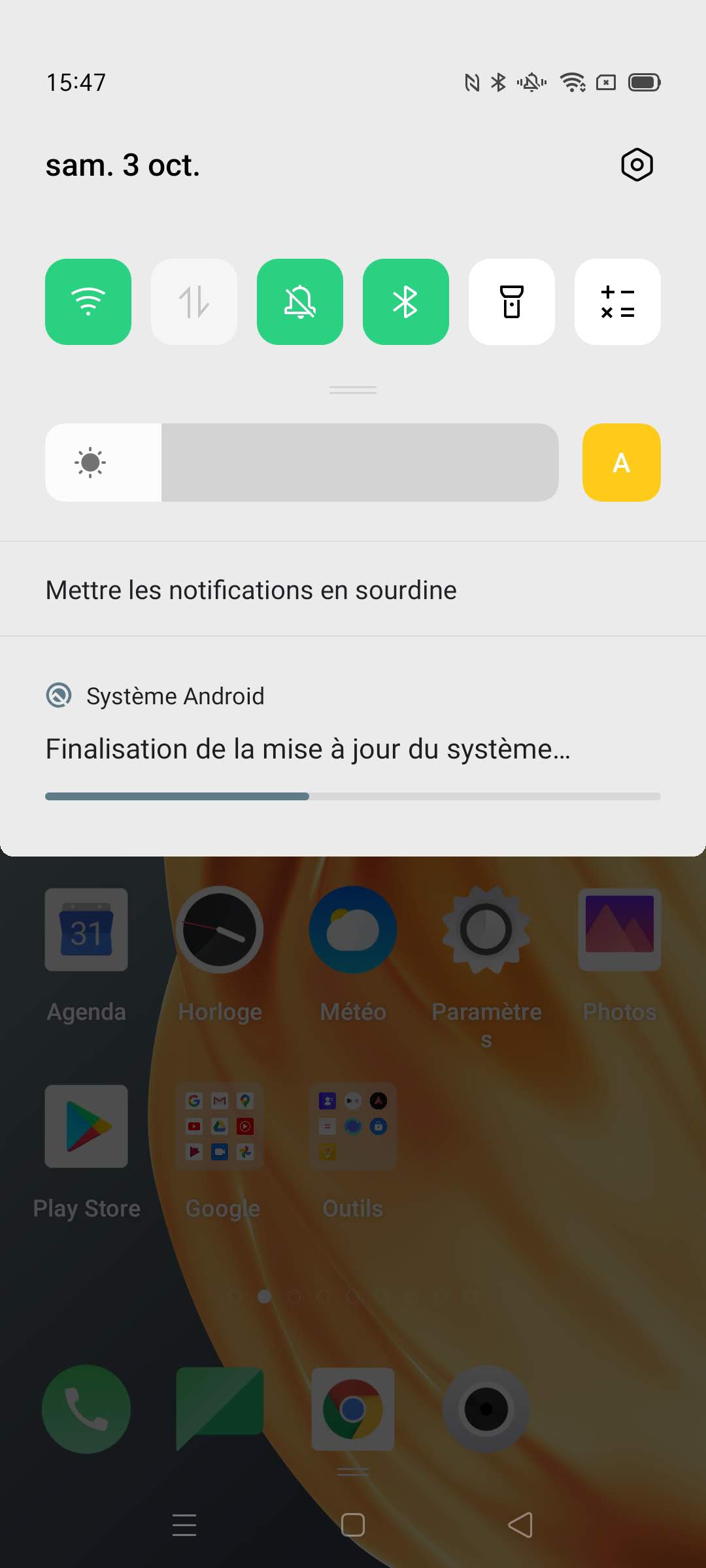Disable the Bluetooth tile
The height and width of the screenshot is (1568, 706).
(406, 302)
